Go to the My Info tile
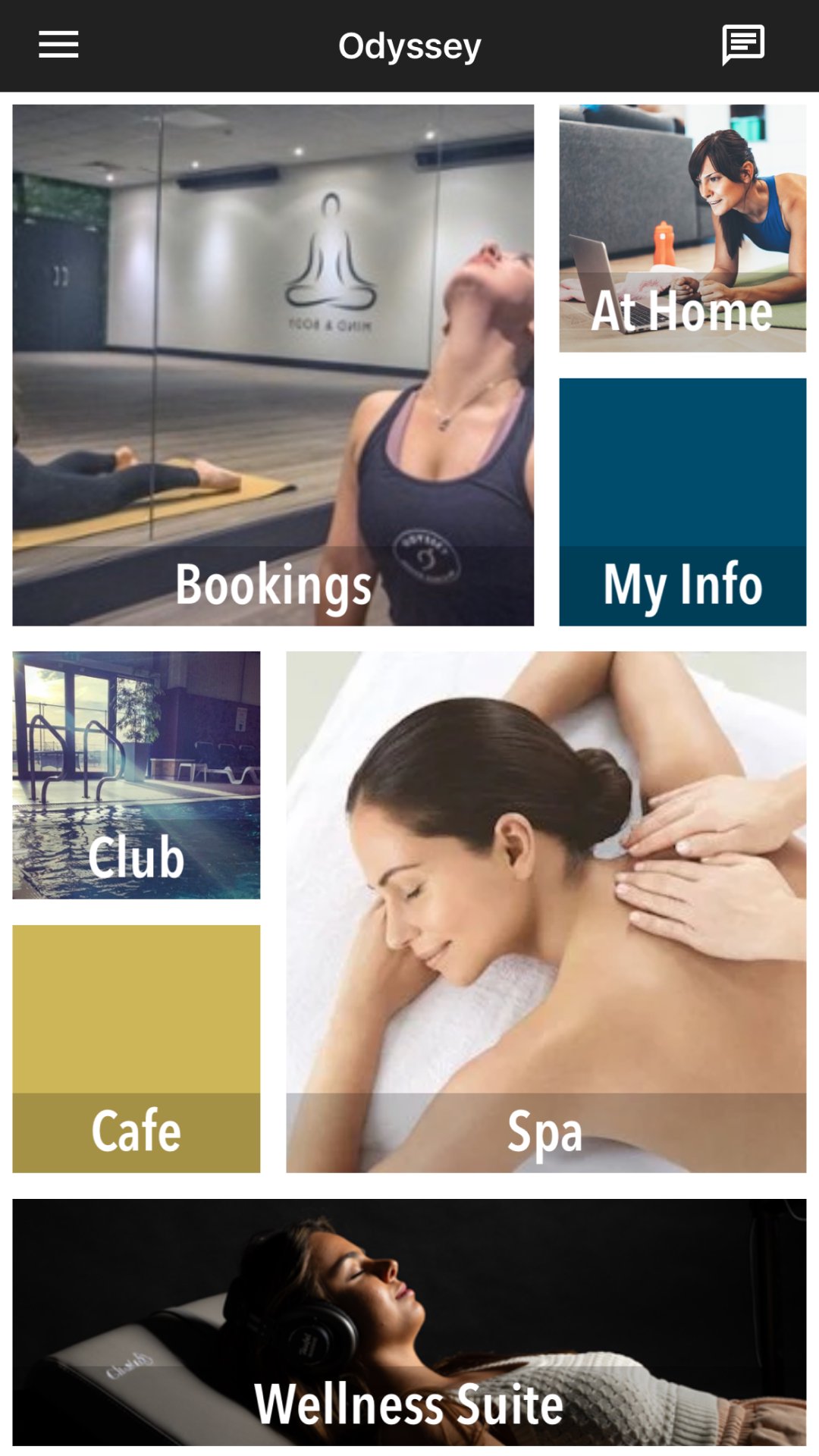 click(x=682, y=502)
